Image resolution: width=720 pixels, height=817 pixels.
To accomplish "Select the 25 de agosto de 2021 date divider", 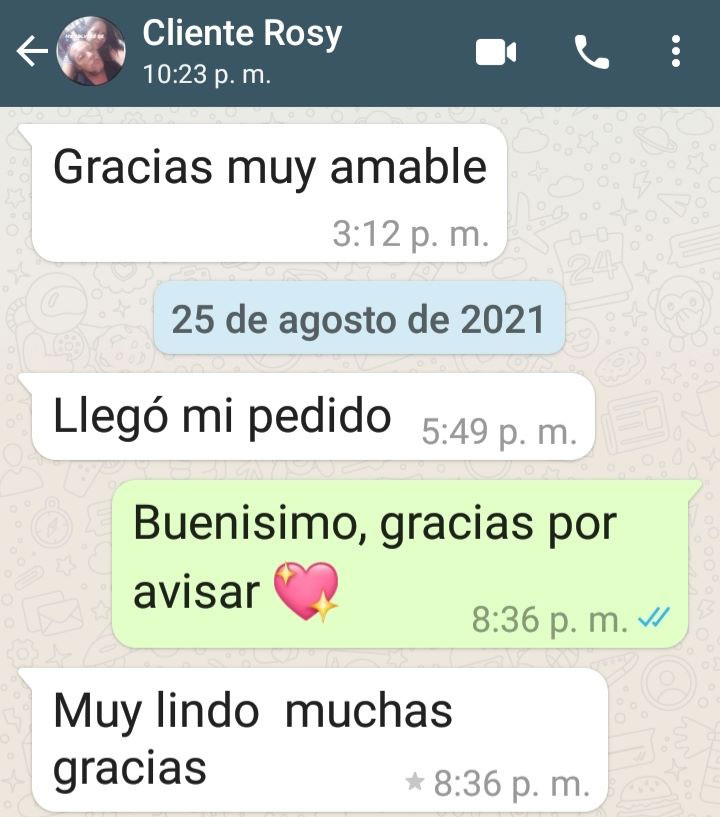I will pyautogui.click(x=360, y=320).
